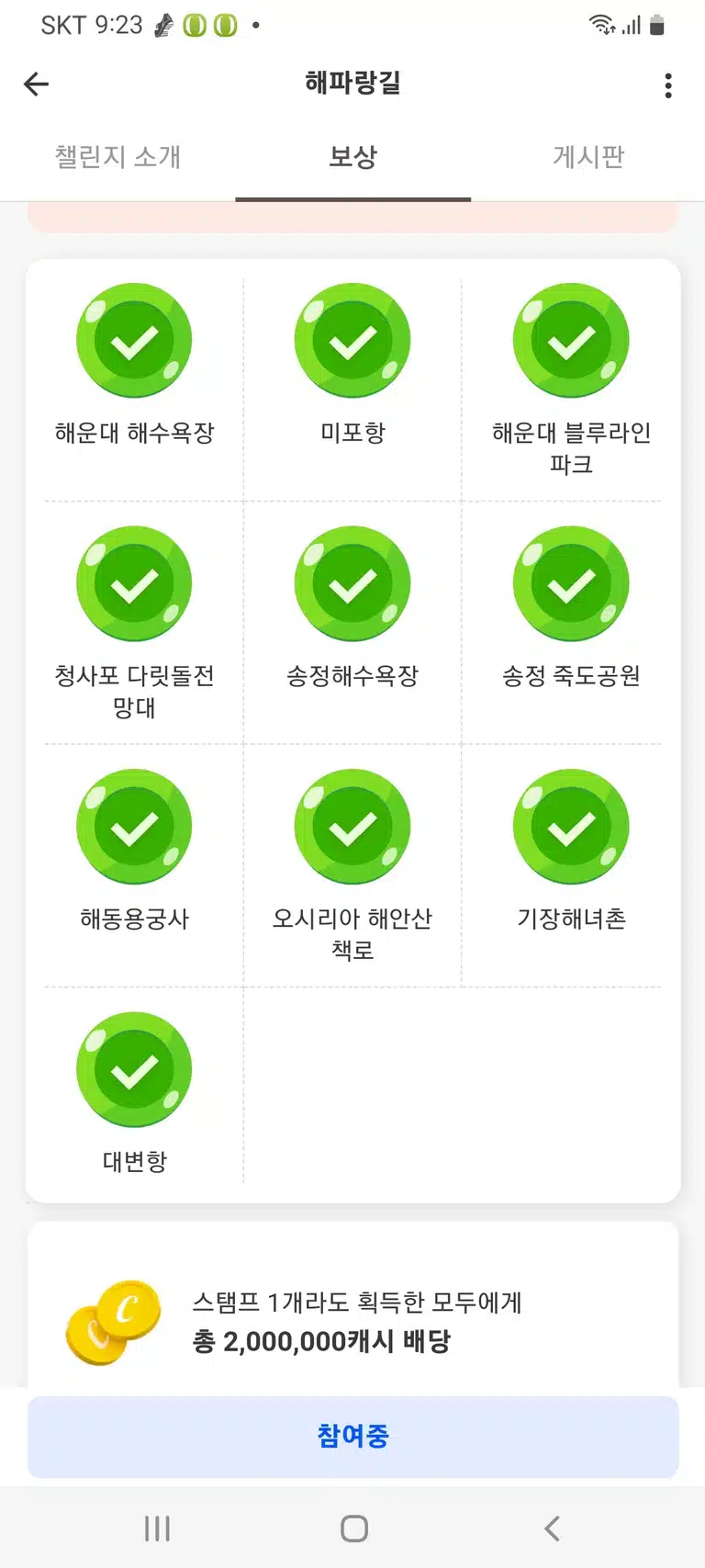Go back using the top-left arrow
Image resolution: width=705 pixels, height=1568 pixels.
[36, 85]
